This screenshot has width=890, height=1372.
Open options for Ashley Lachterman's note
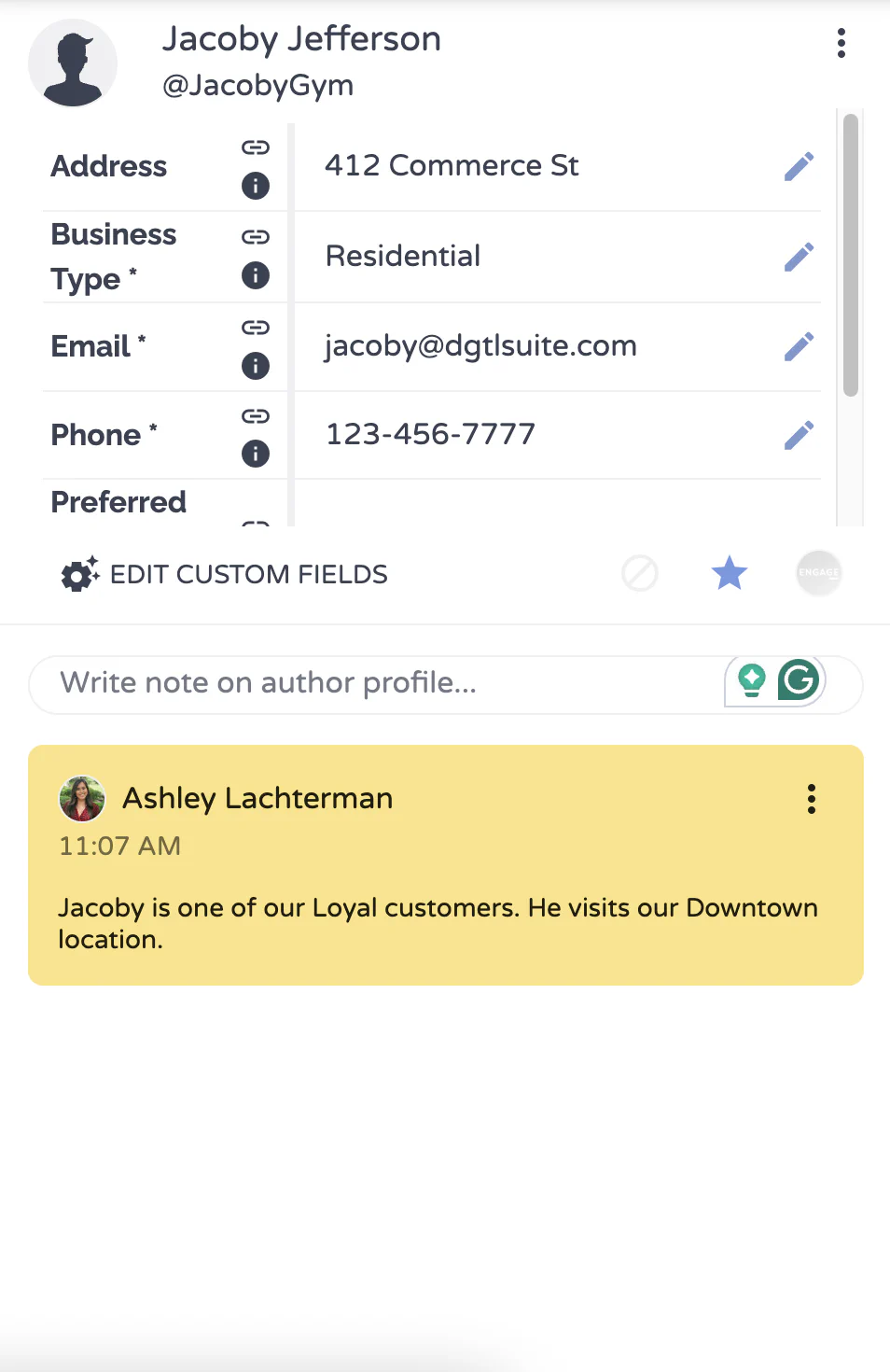coord(812,799)
